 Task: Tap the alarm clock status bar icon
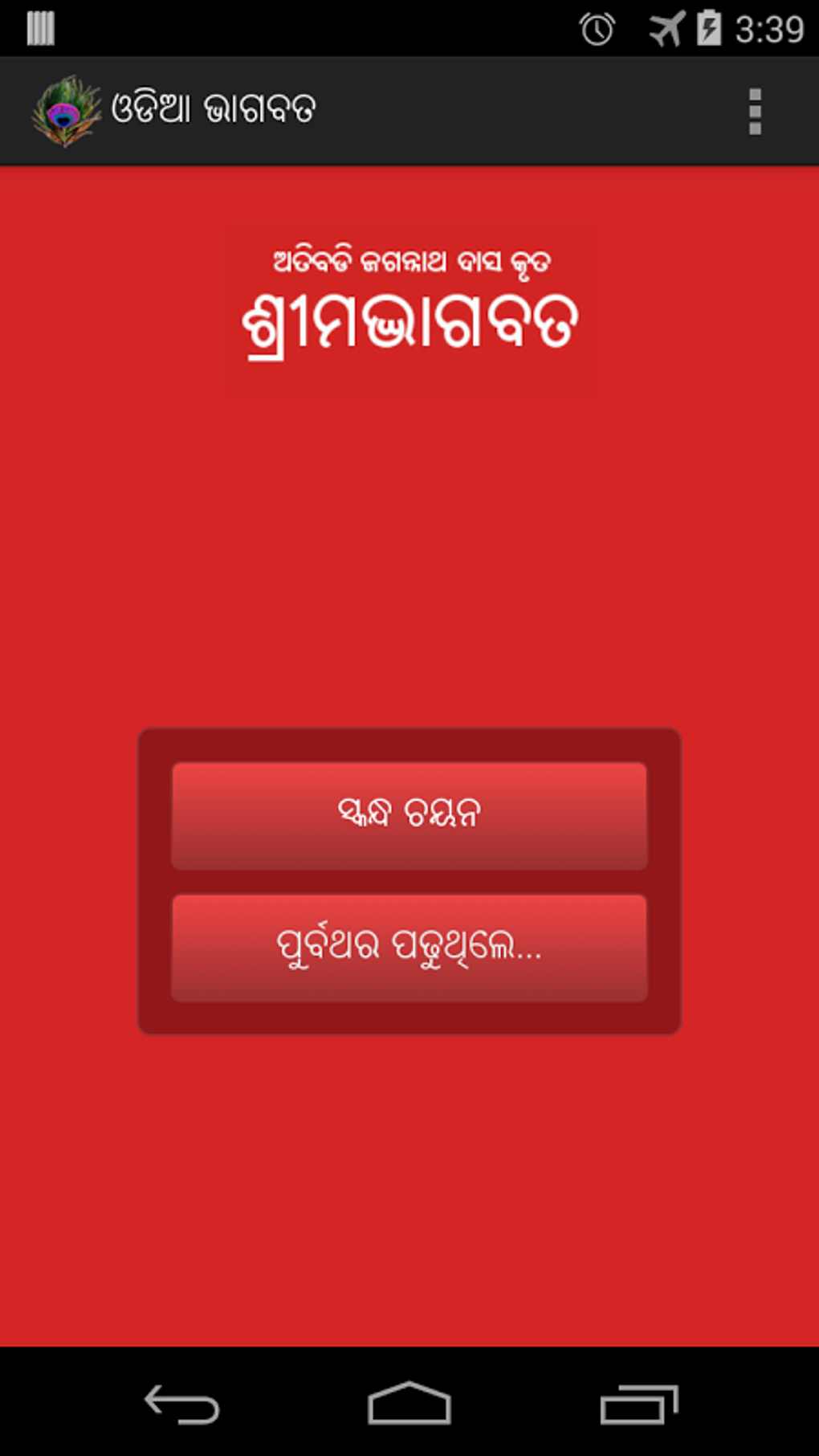point(595,27)
